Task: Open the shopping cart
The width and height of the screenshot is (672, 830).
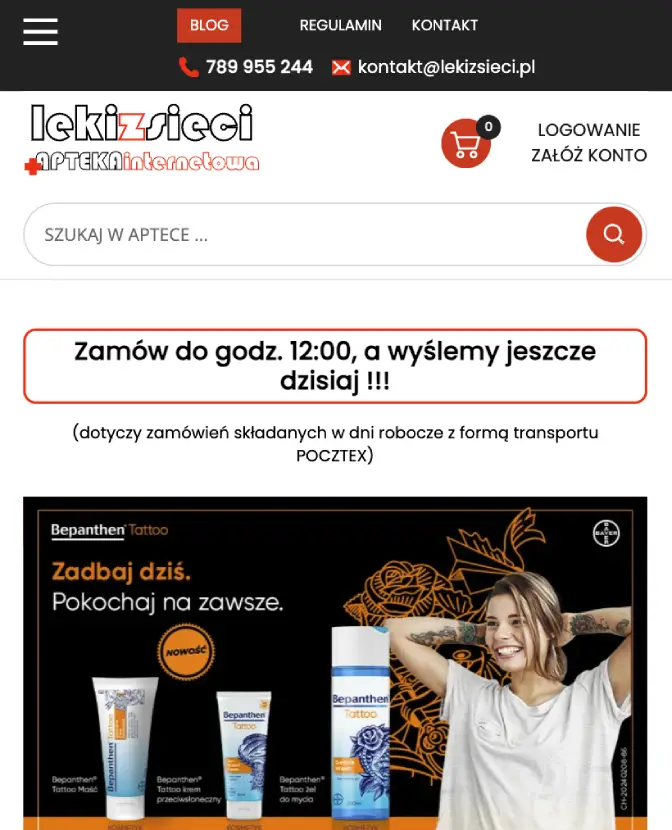Action: pyautogui.click(x=466, y=144)
